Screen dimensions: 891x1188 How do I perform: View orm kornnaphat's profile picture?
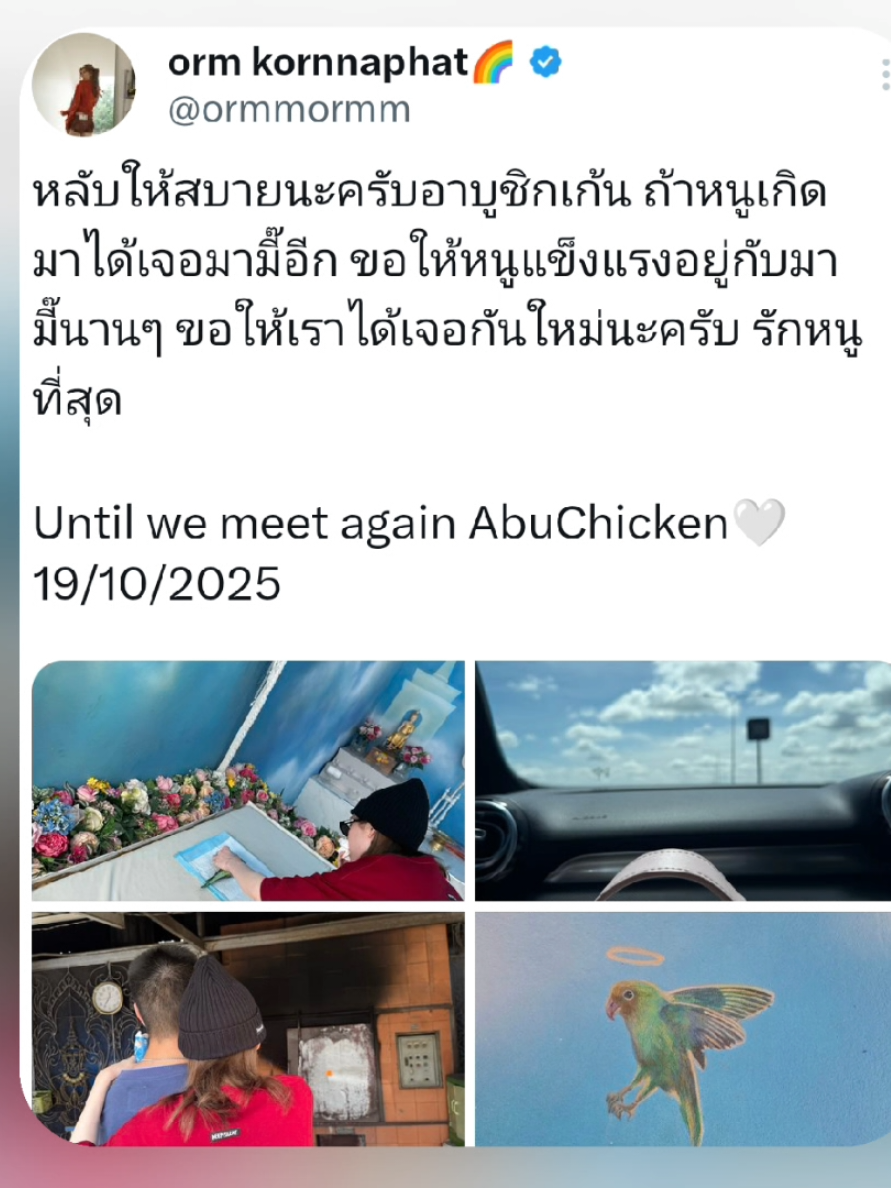(x=85, y=85)
